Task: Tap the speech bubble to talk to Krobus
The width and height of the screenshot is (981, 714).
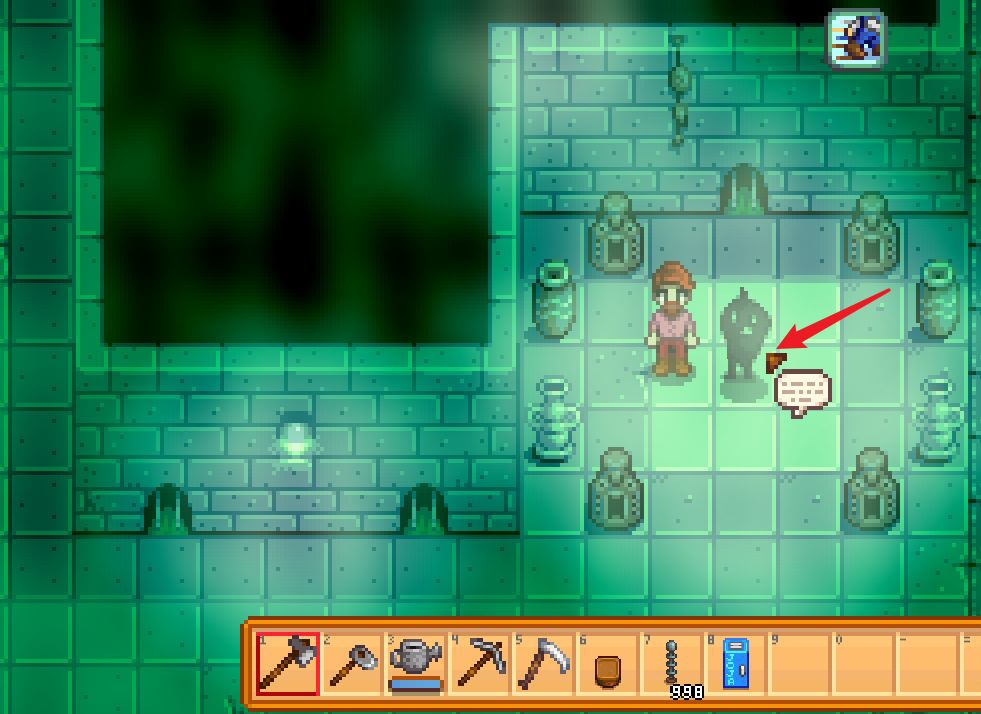Action: click(802, 390)
